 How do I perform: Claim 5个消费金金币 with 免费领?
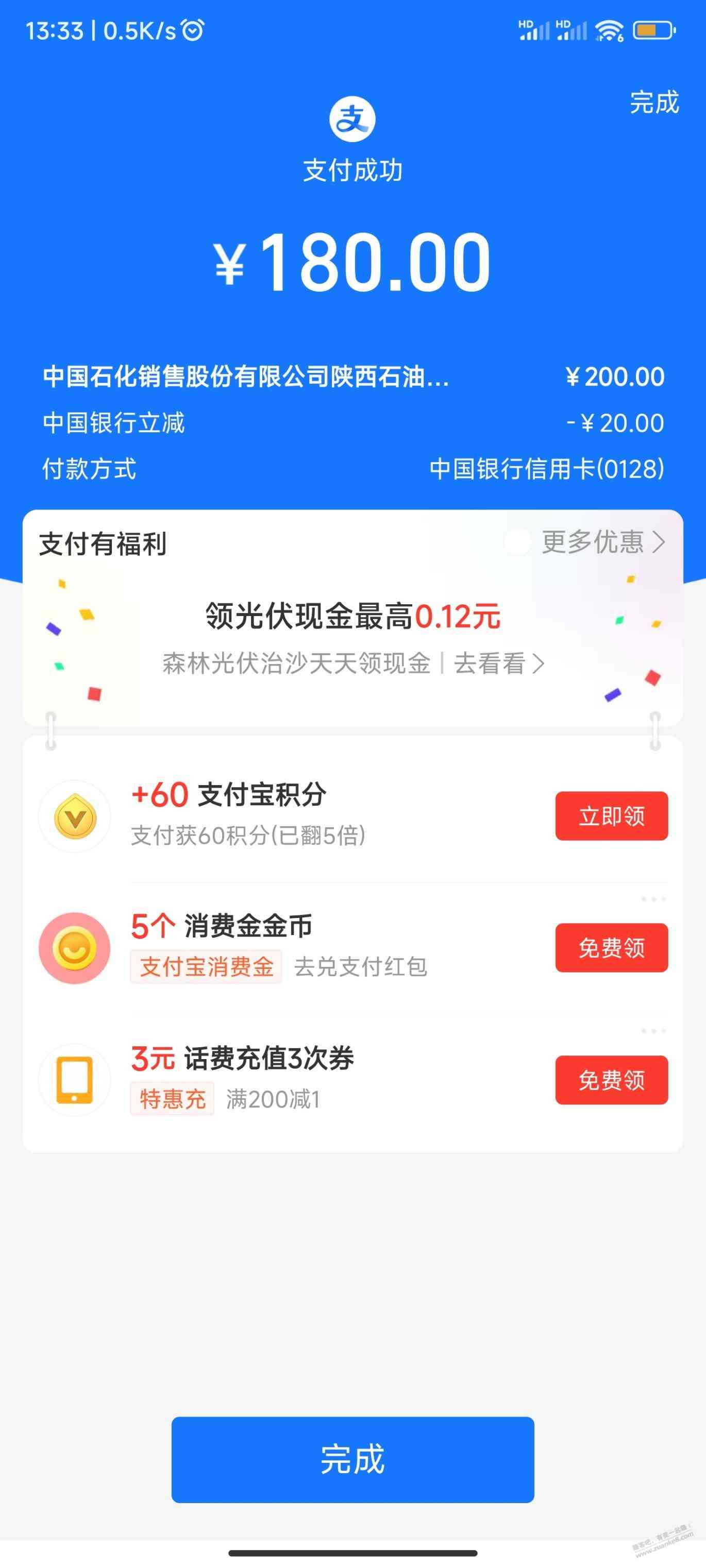click(x=611, y=948)
